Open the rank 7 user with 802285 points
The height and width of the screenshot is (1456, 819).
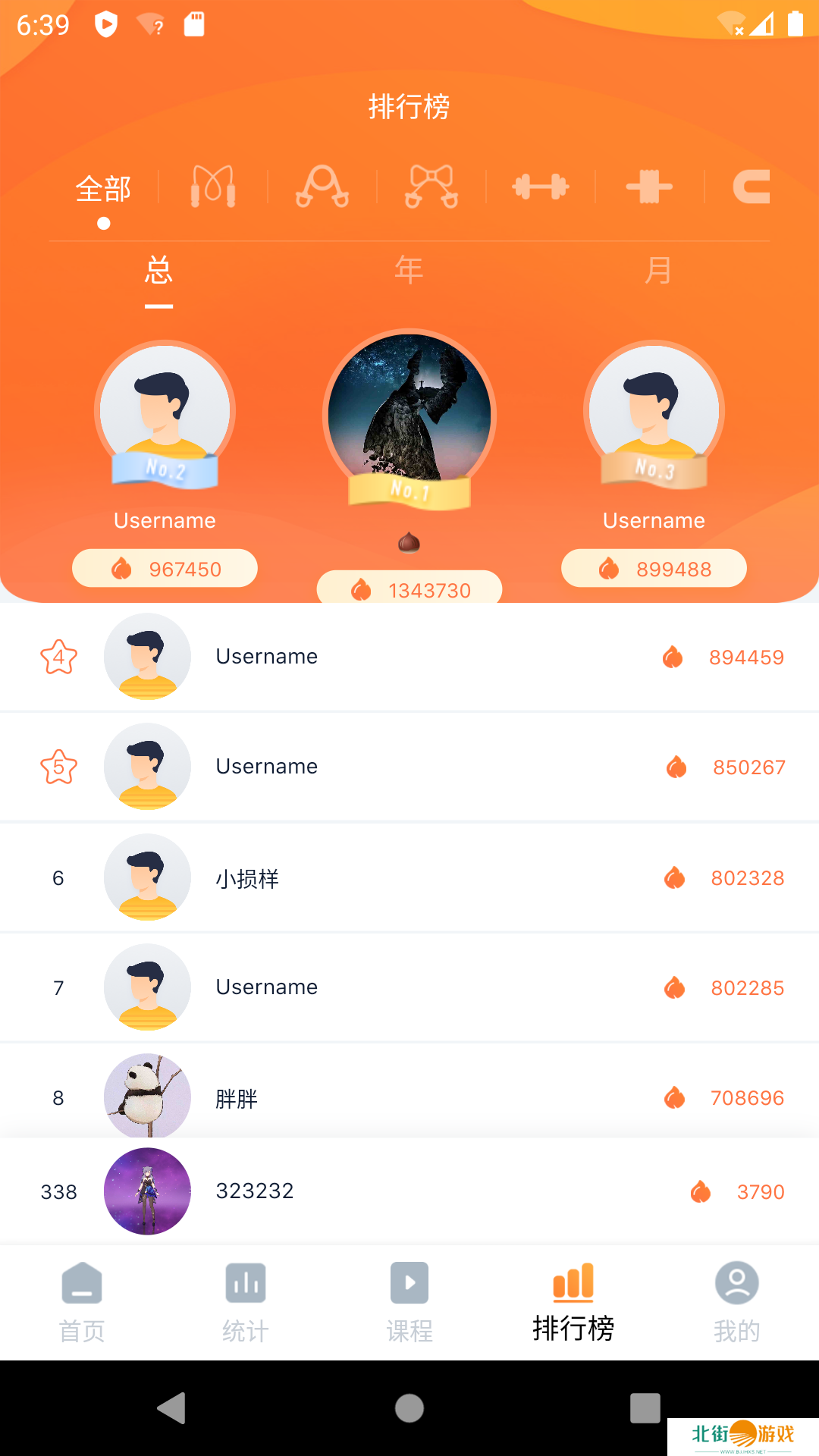[409, 987]
